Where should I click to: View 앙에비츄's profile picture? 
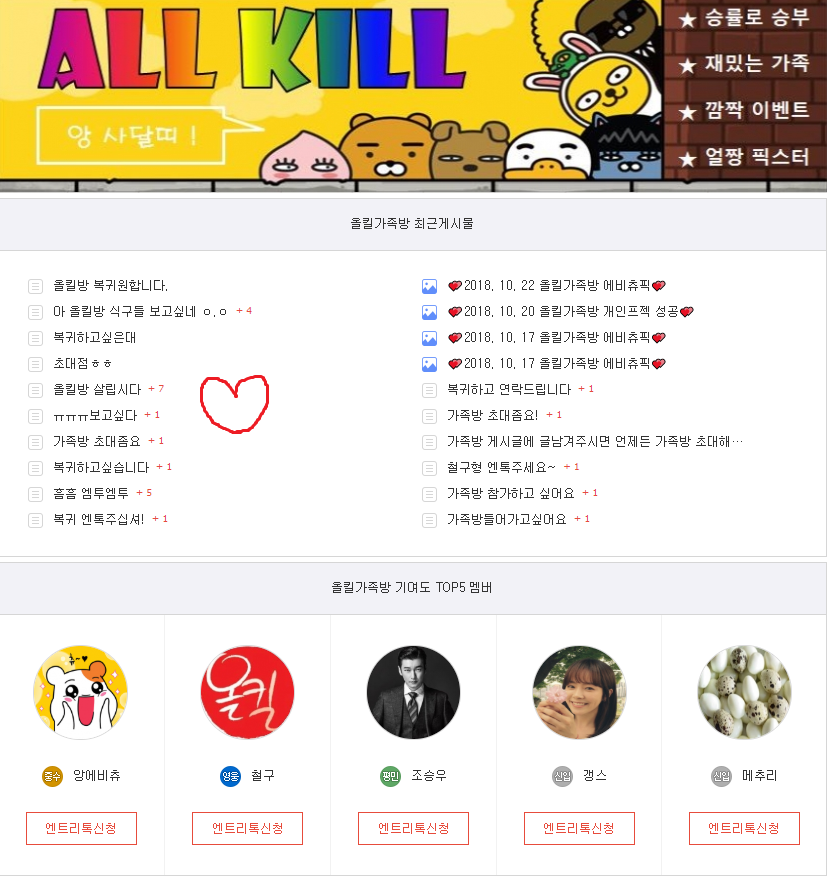[81, 692]
